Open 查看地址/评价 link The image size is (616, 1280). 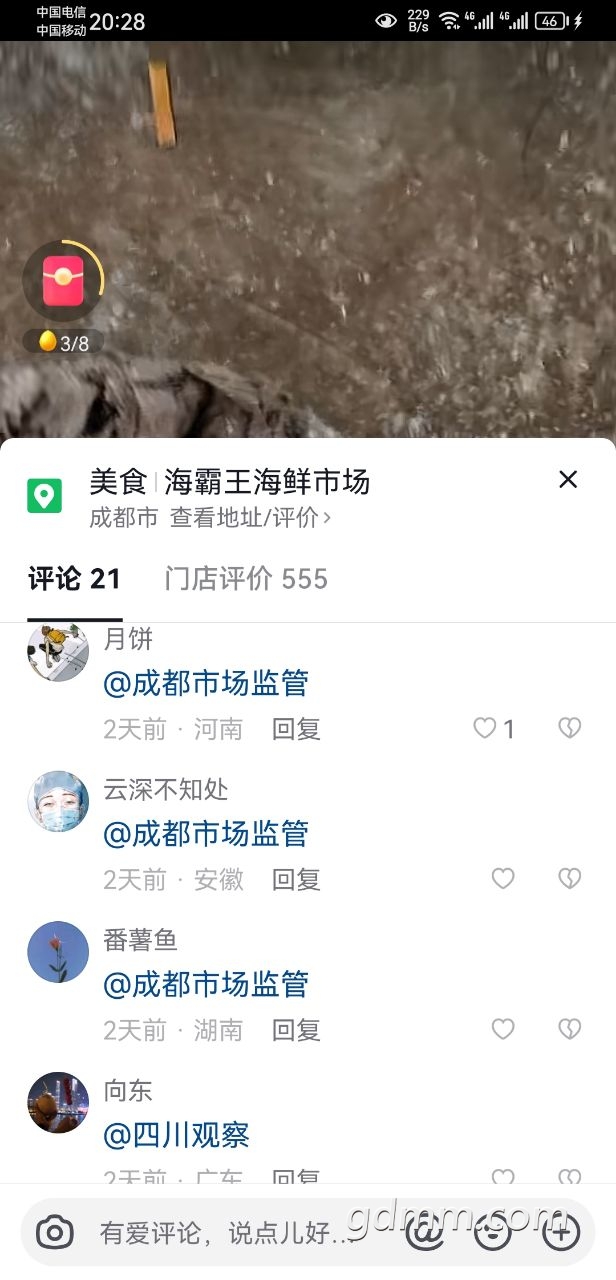click(250, 517)
